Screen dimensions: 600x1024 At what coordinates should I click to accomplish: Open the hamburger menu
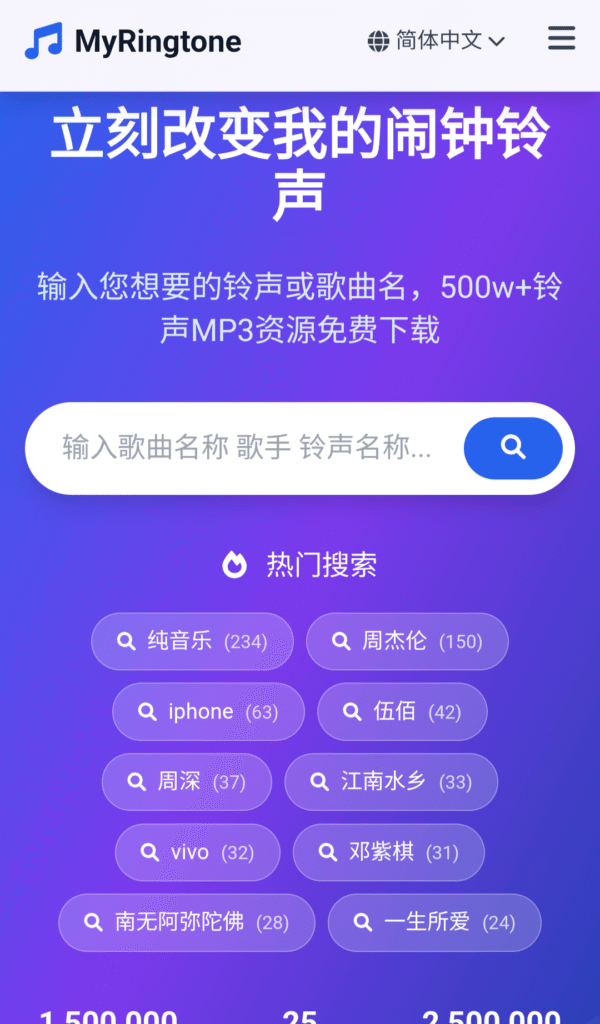561,40
